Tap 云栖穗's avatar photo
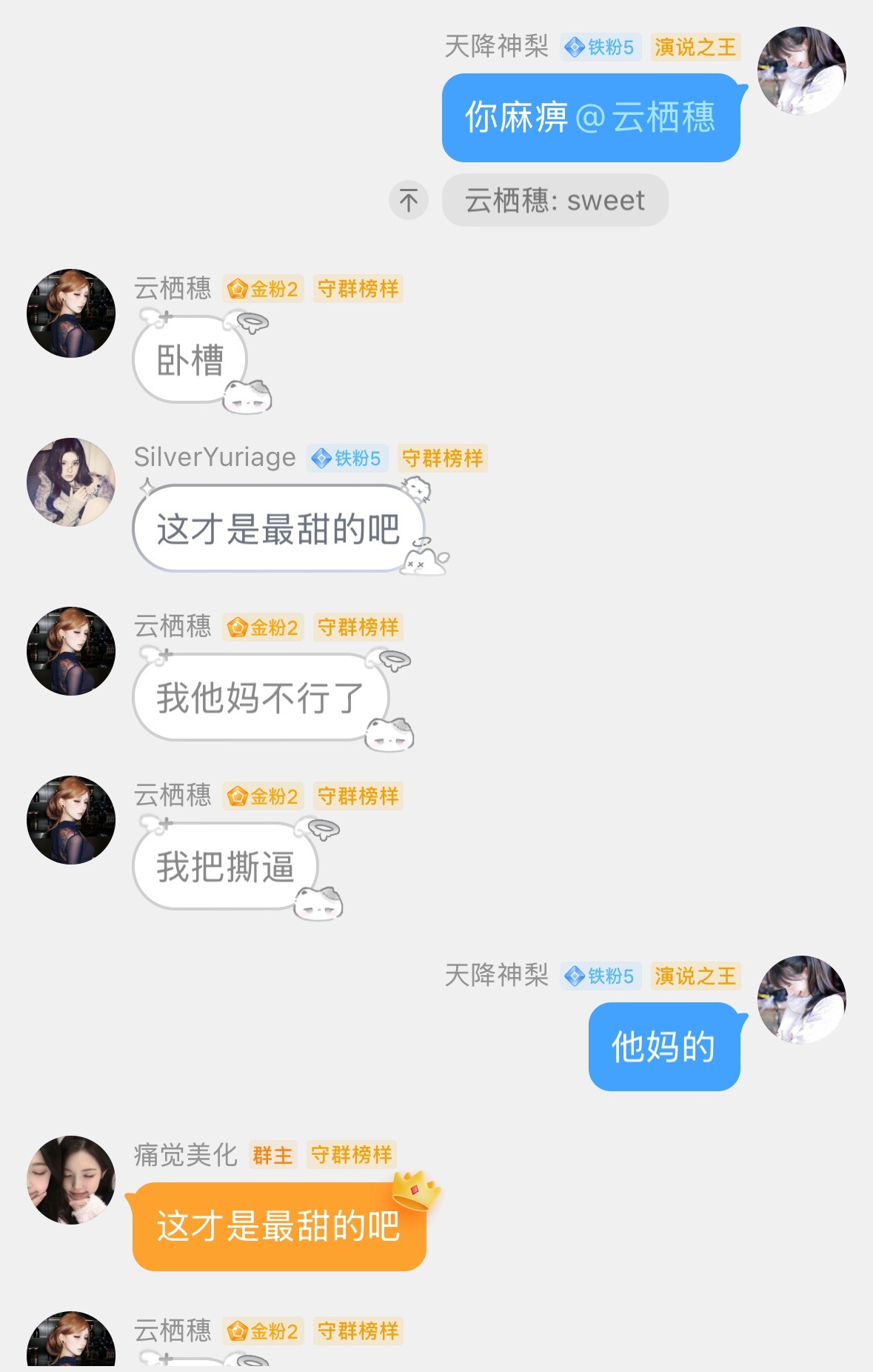 coord(70,313)
